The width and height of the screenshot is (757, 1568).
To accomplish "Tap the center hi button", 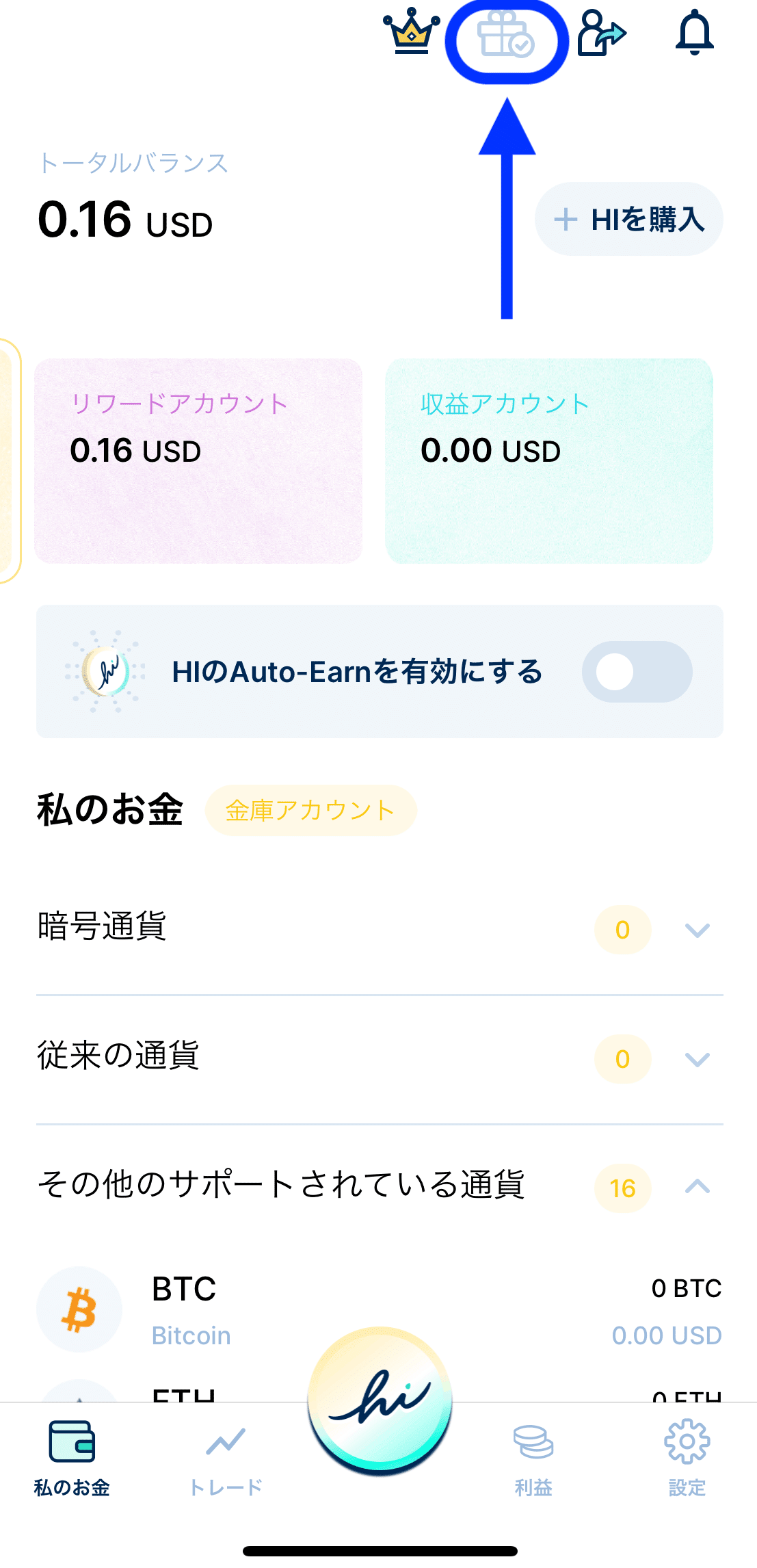I will (380, 1400).
